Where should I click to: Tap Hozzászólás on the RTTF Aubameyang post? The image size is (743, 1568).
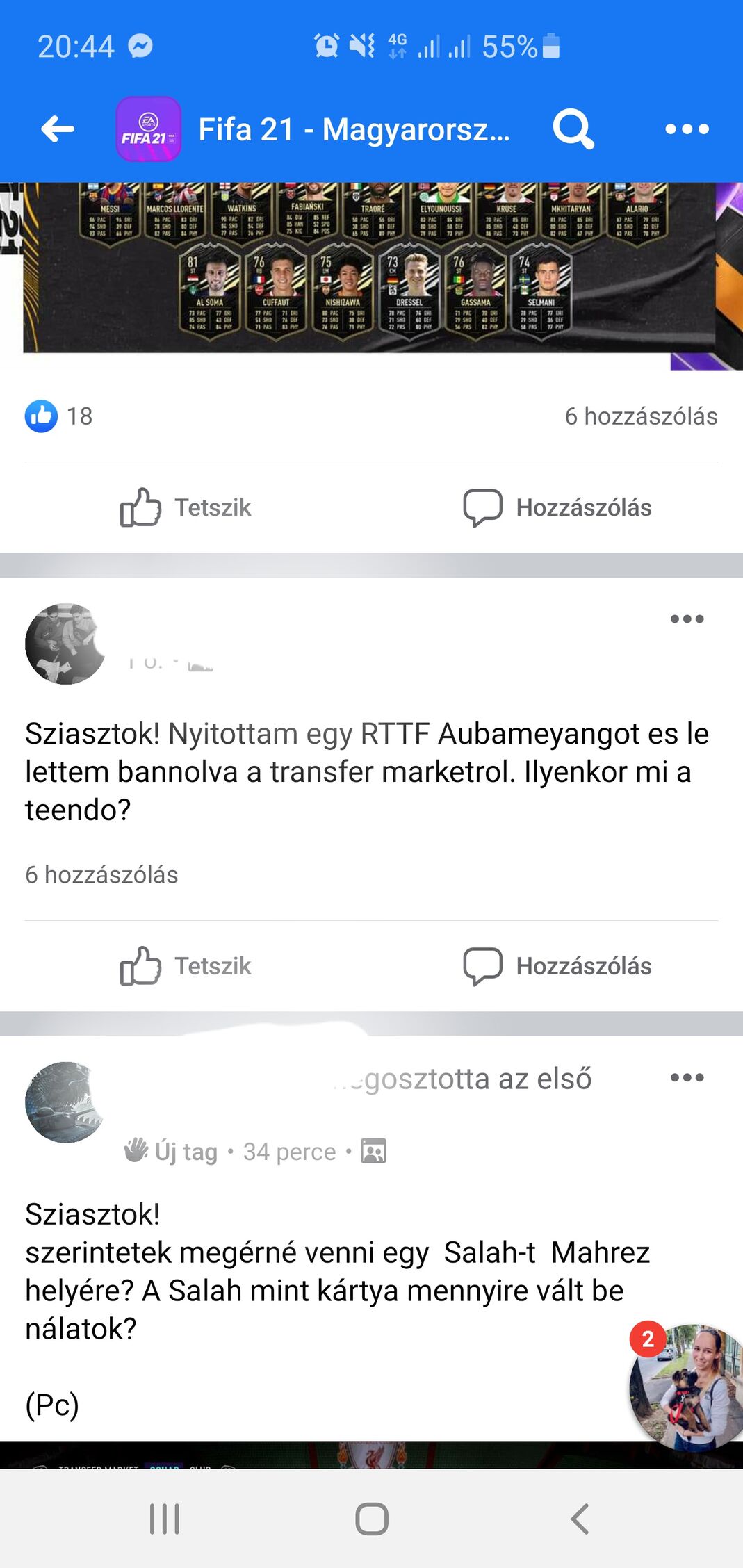point(557,966)
